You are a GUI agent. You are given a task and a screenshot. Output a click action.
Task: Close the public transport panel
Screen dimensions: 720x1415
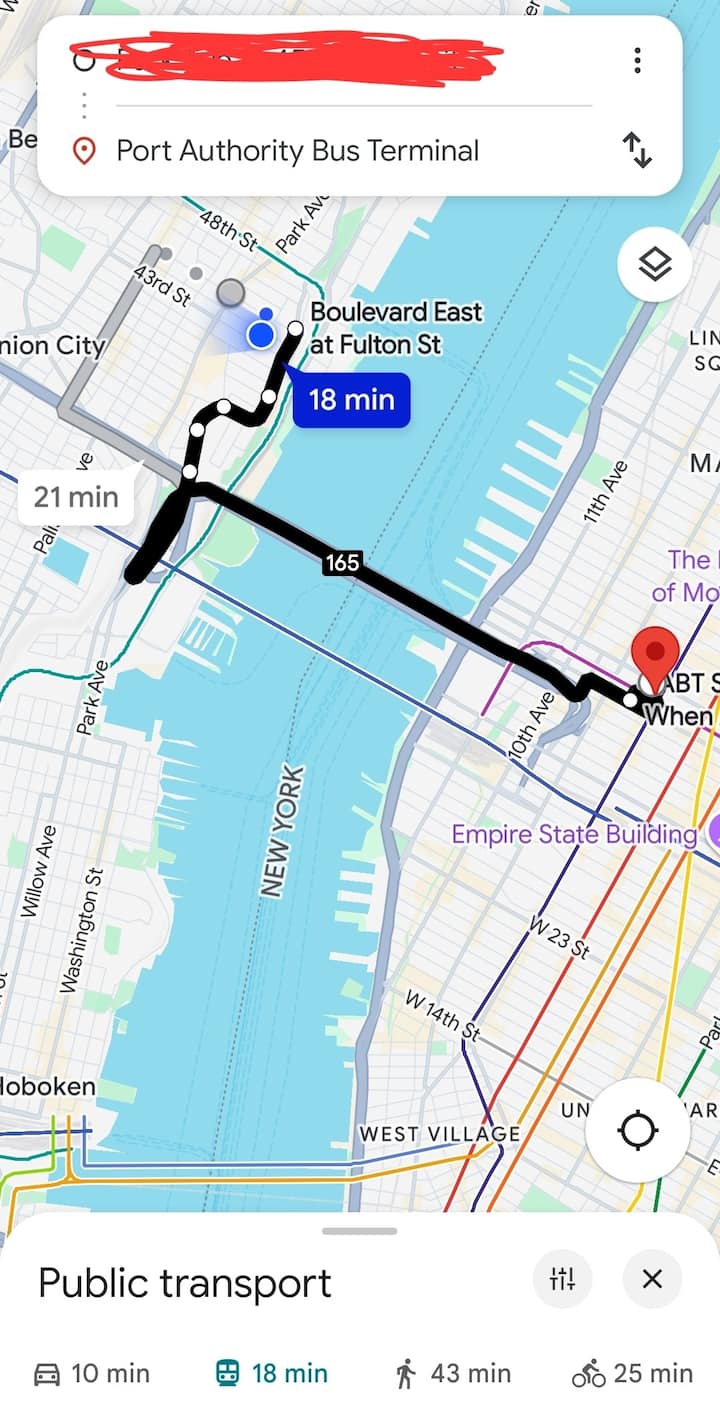click(x=652, y=1278)
